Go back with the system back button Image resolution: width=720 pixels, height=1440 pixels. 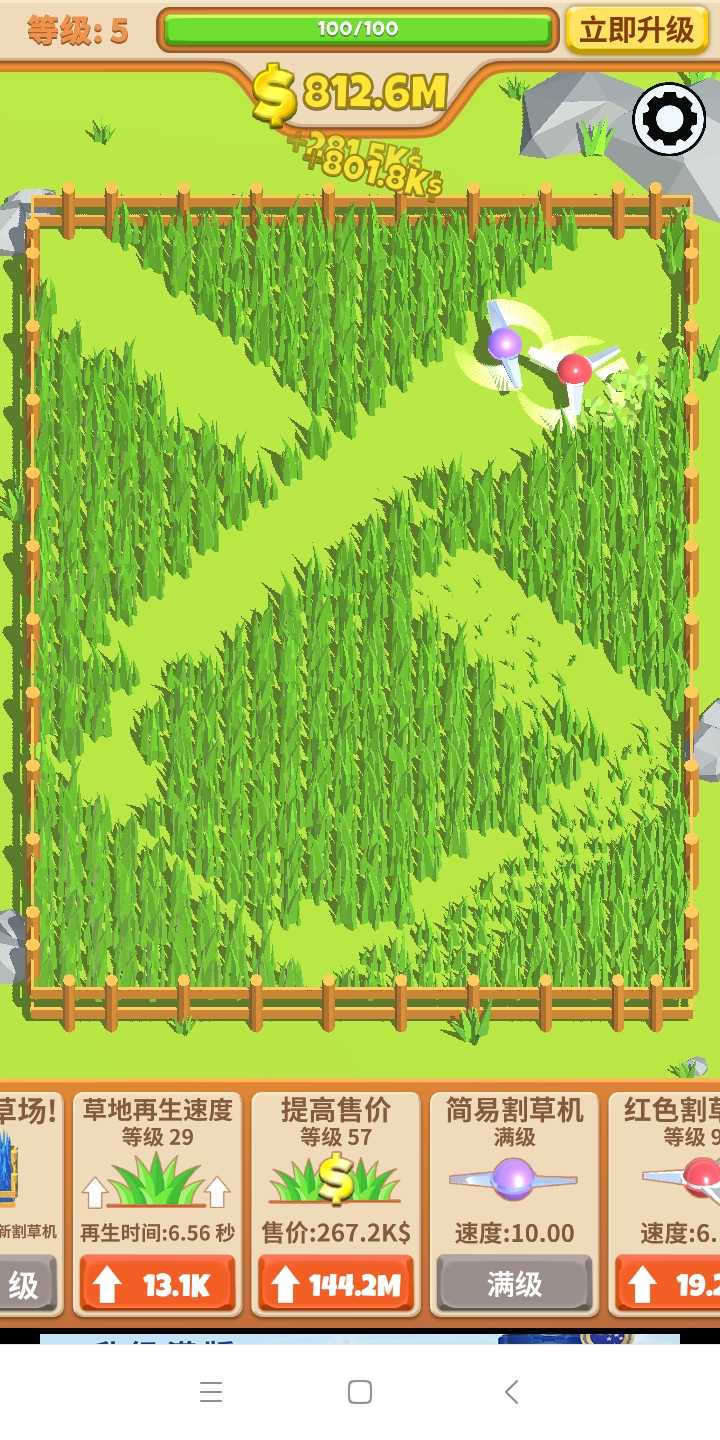pos(511,1392)
